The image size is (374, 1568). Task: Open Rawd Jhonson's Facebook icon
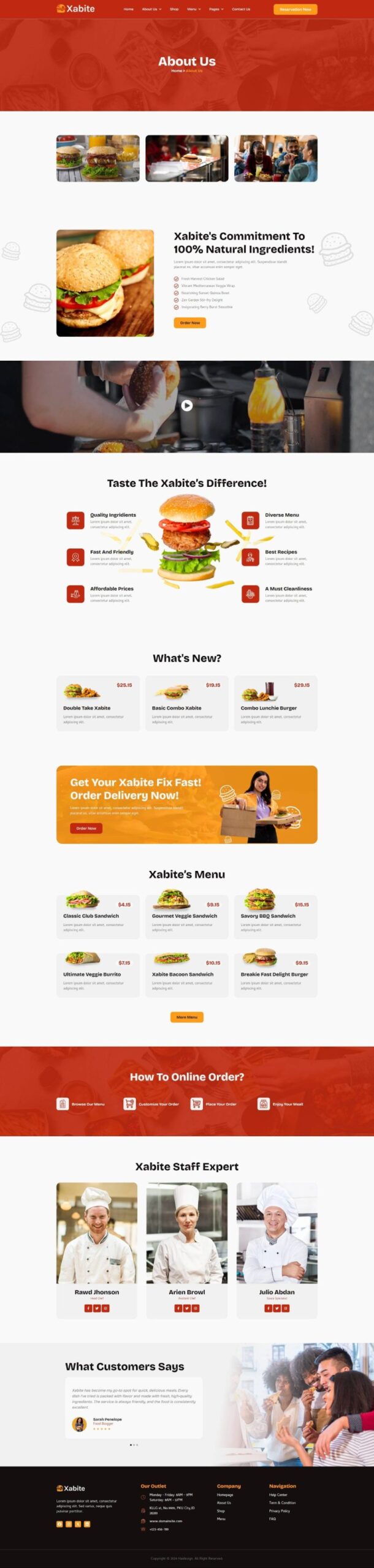(88, 1308)
